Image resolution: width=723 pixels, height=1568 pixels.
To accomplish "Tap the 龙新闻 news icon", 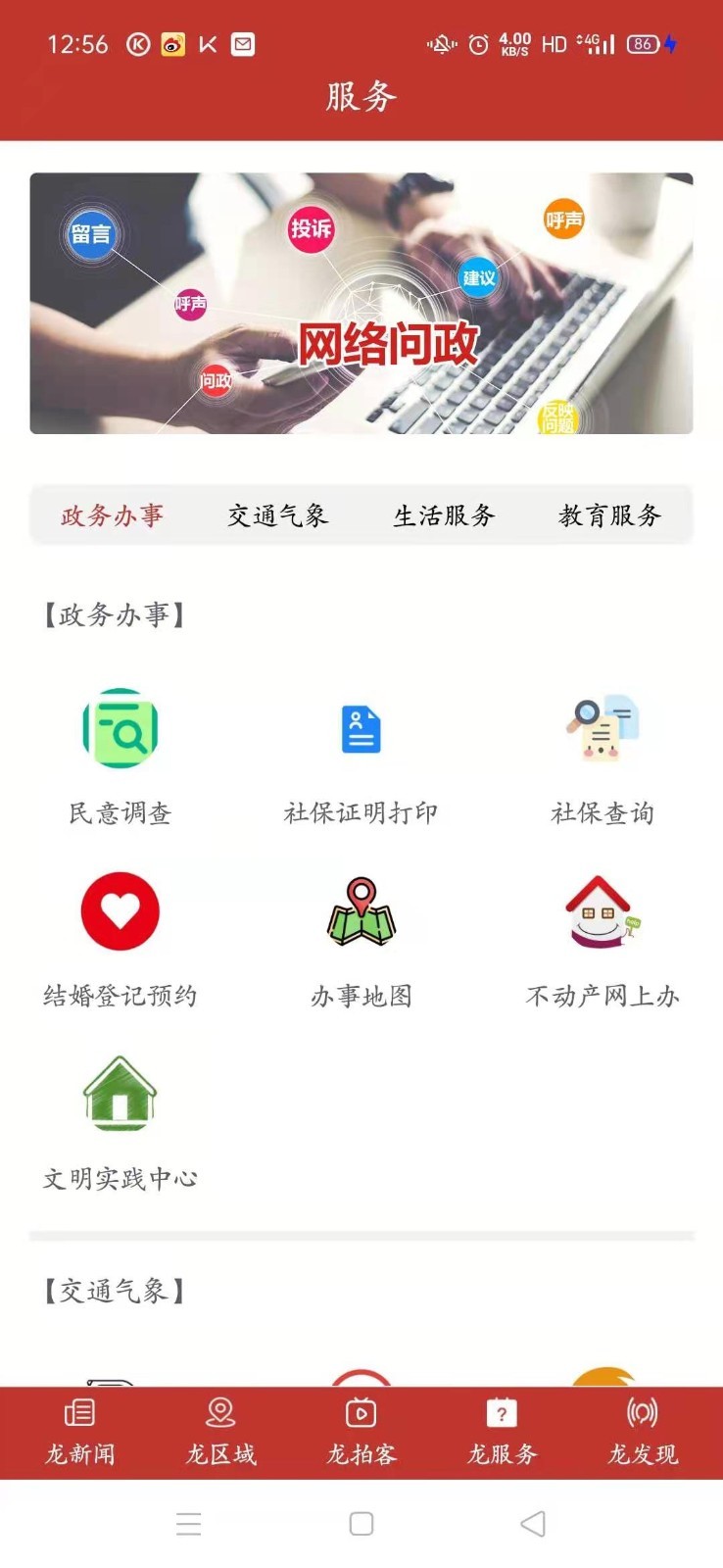I will coord(78,1413).
